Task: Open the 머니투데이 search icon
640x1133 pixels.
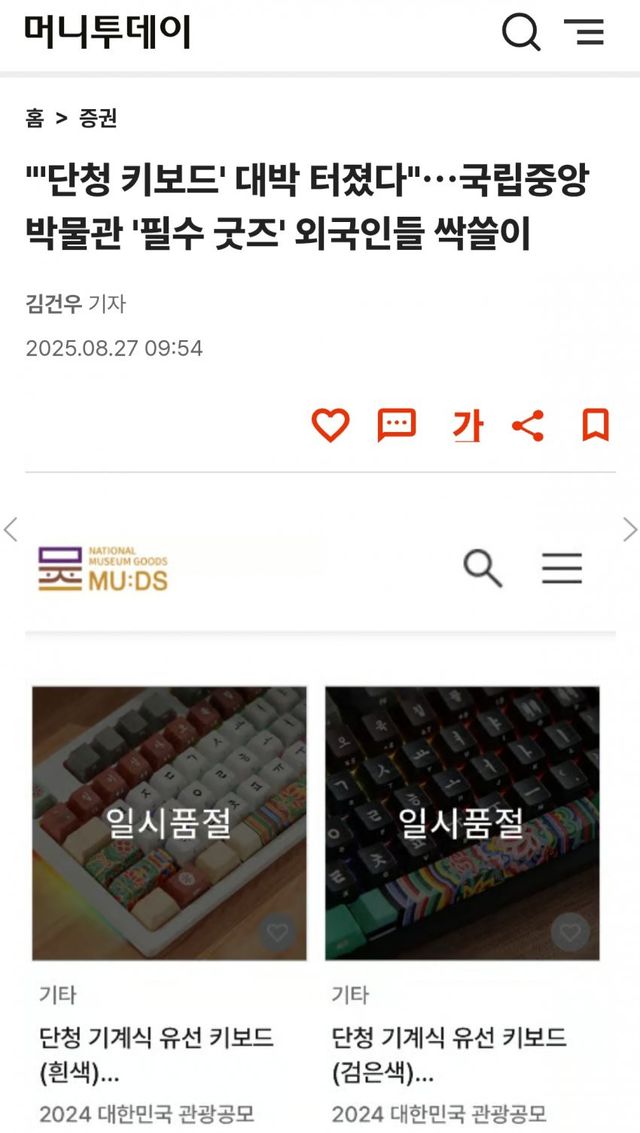Action: 520,33
